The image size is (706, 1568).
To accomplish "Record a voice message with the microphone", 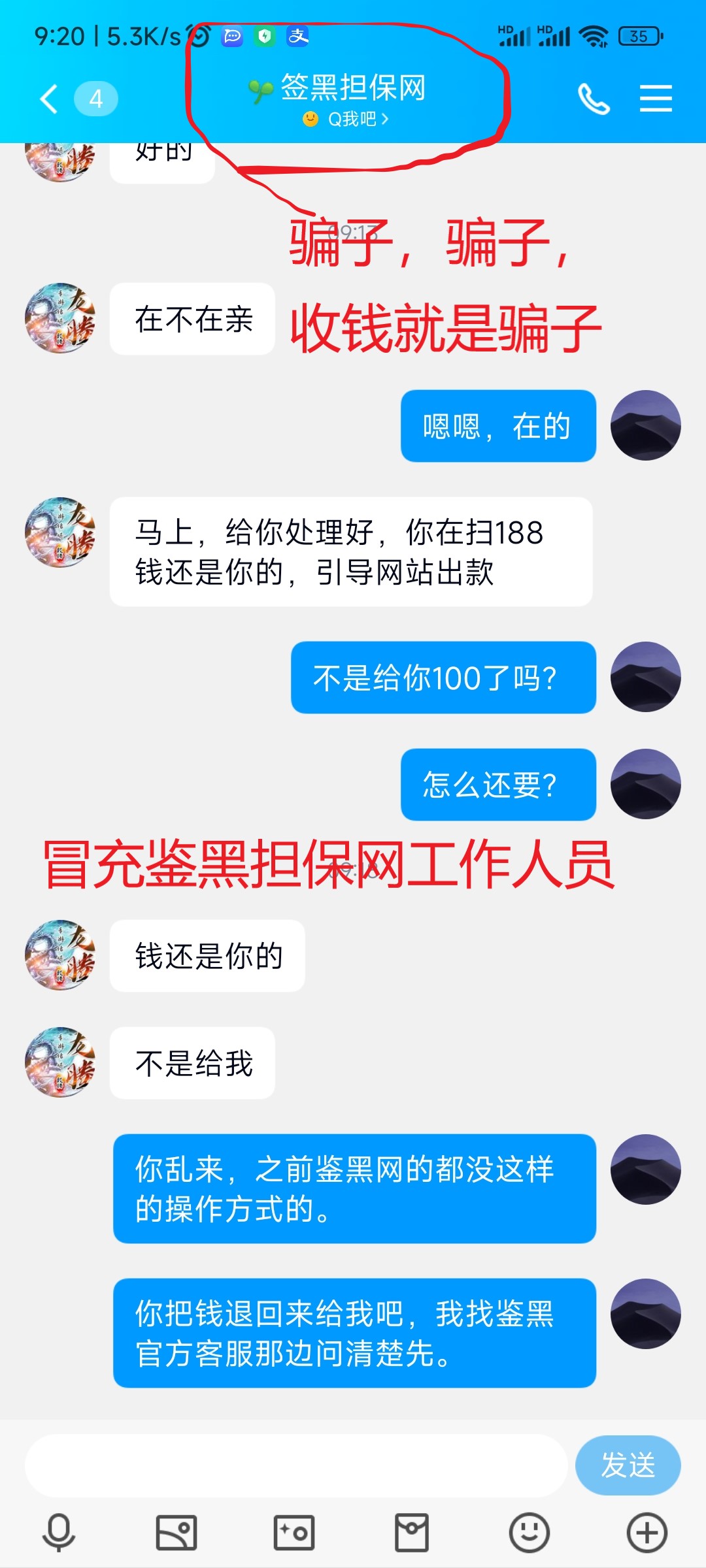I will 59,1532.
